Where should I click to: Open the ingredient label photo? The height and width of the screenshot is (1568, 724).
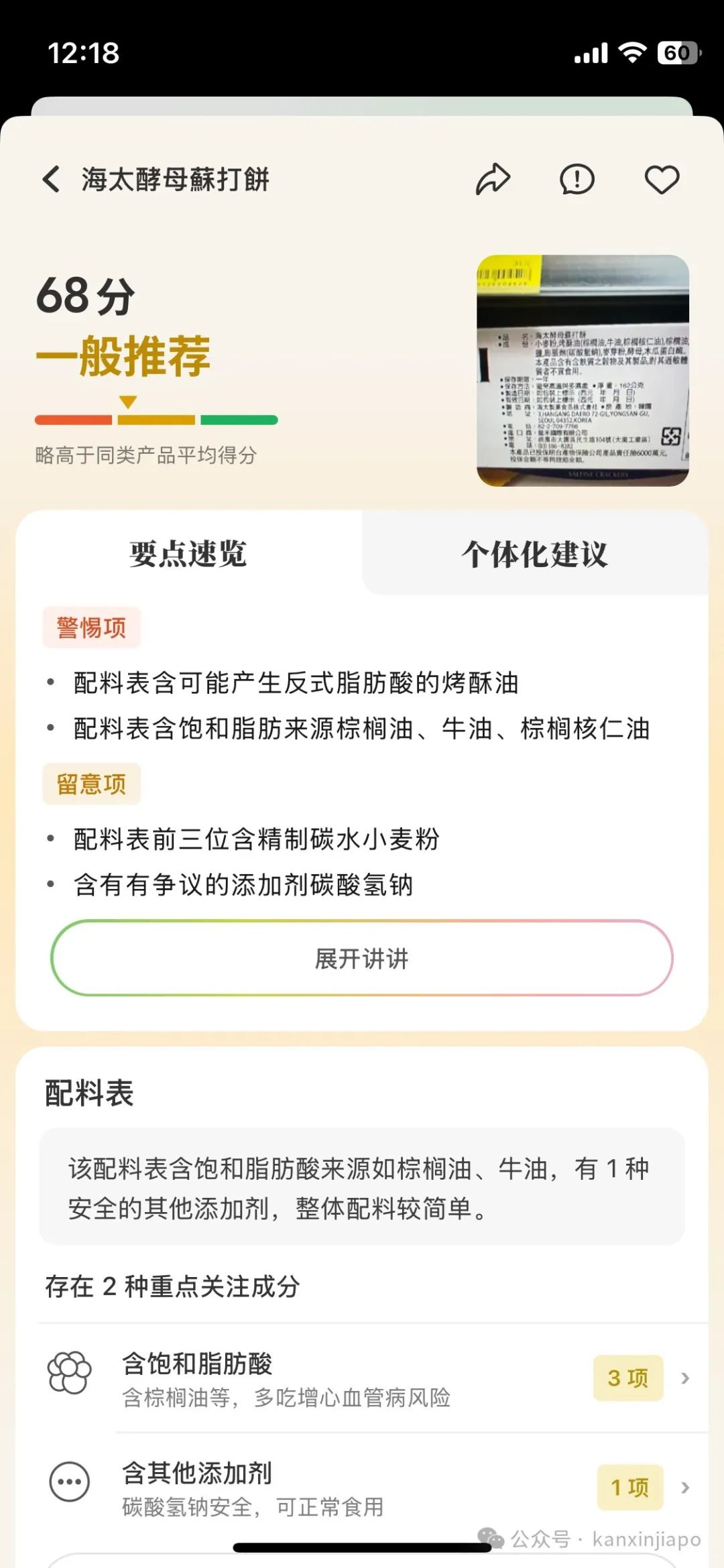pos(583,370)
